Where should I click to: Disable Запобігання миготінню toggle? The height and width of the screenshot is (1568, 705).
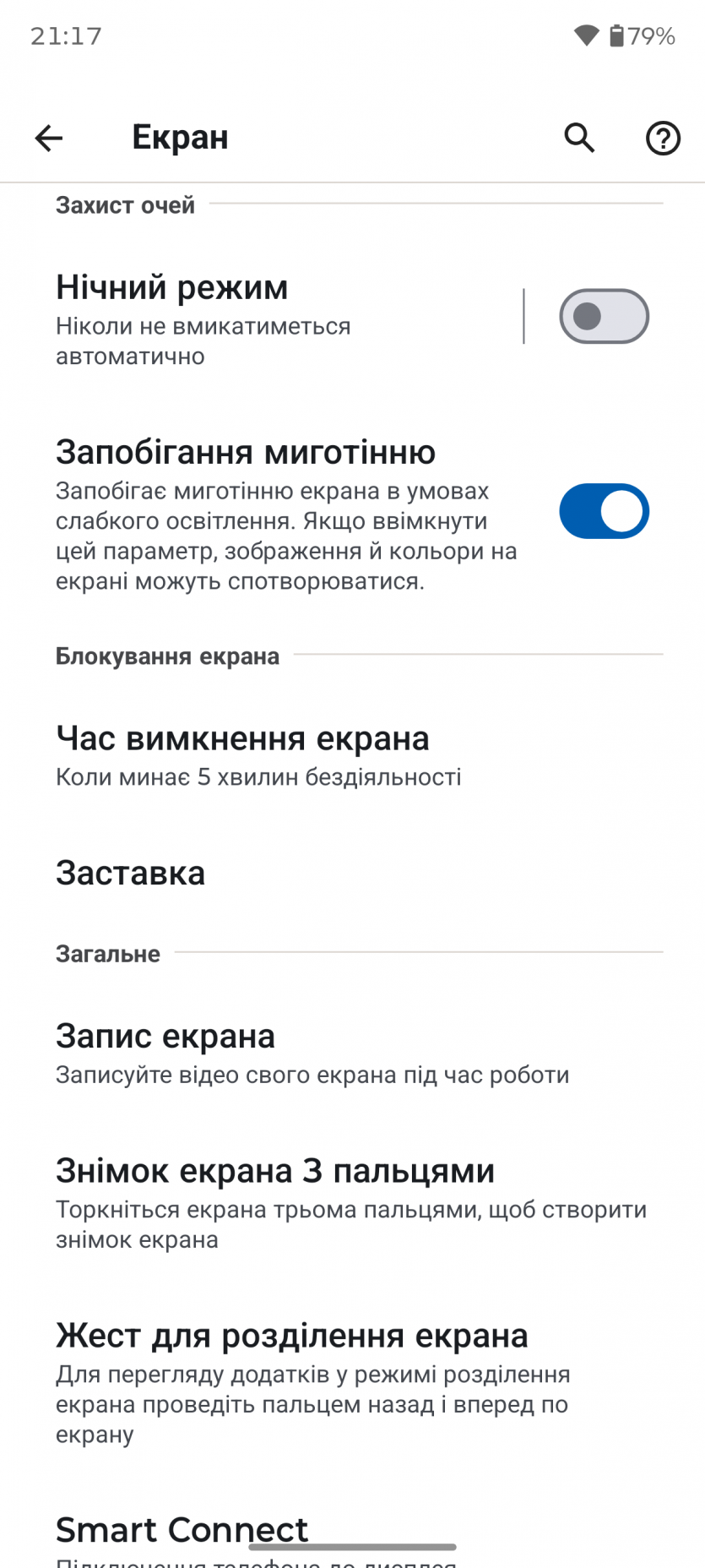point(604,511)
